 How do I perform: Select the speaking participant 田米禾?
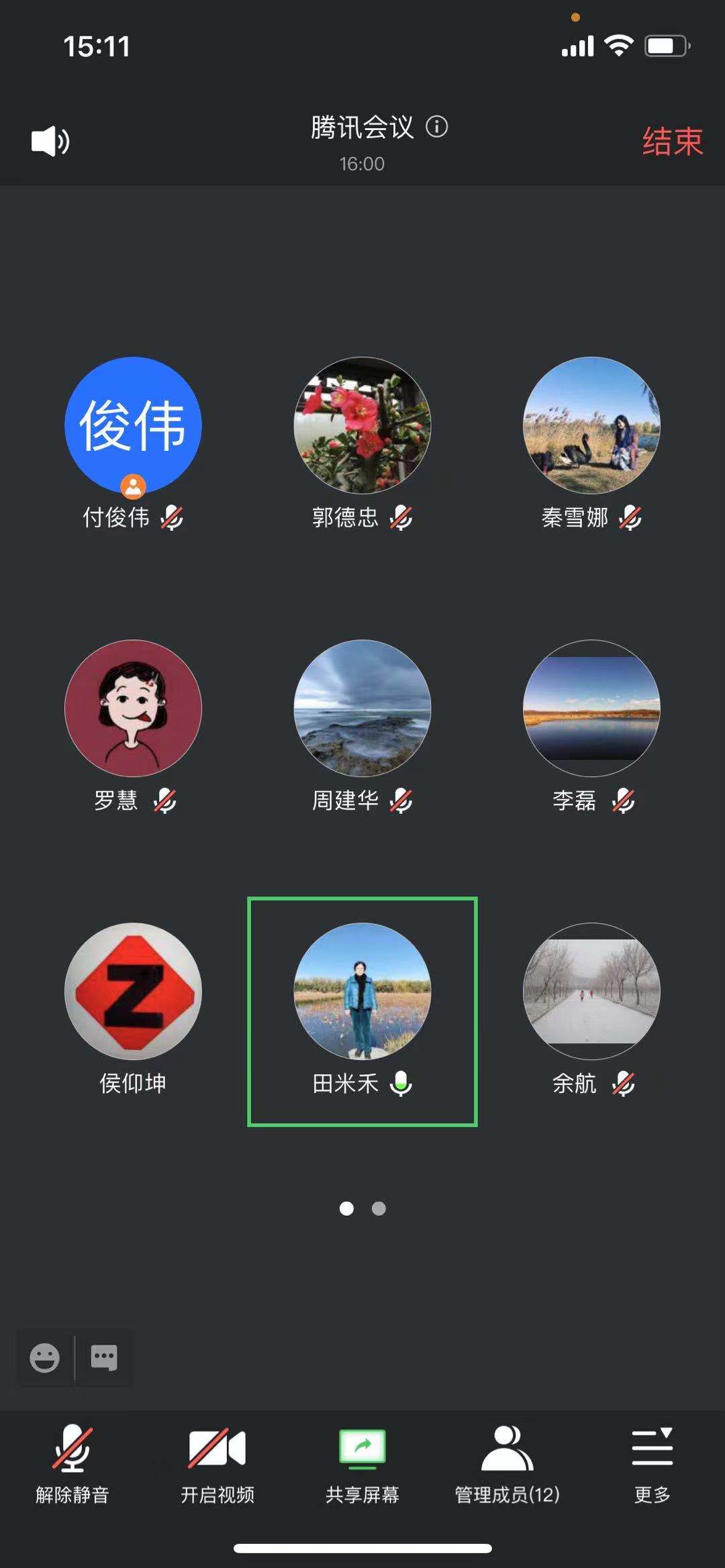[362, 992]
